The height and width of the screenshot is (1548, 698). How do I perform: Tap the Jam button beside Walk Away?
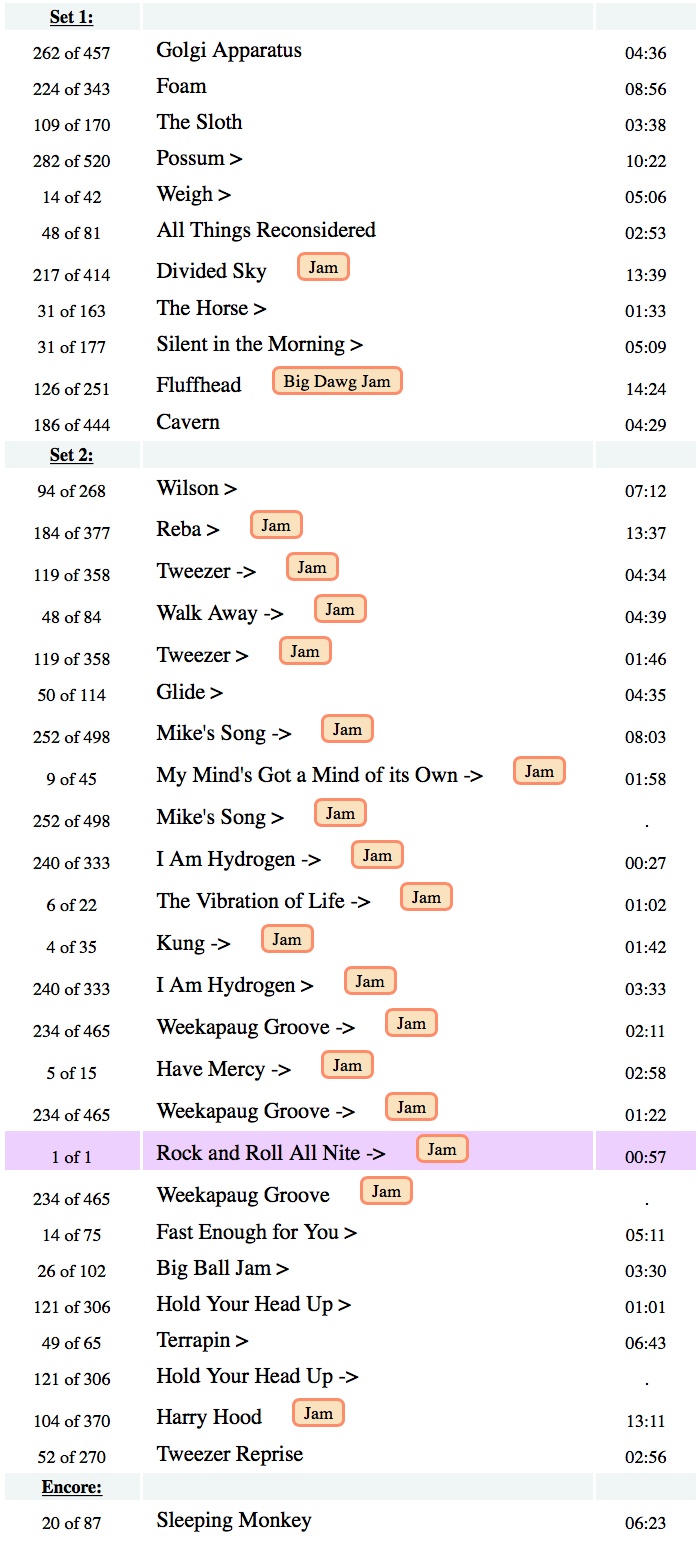pos(340,609)
